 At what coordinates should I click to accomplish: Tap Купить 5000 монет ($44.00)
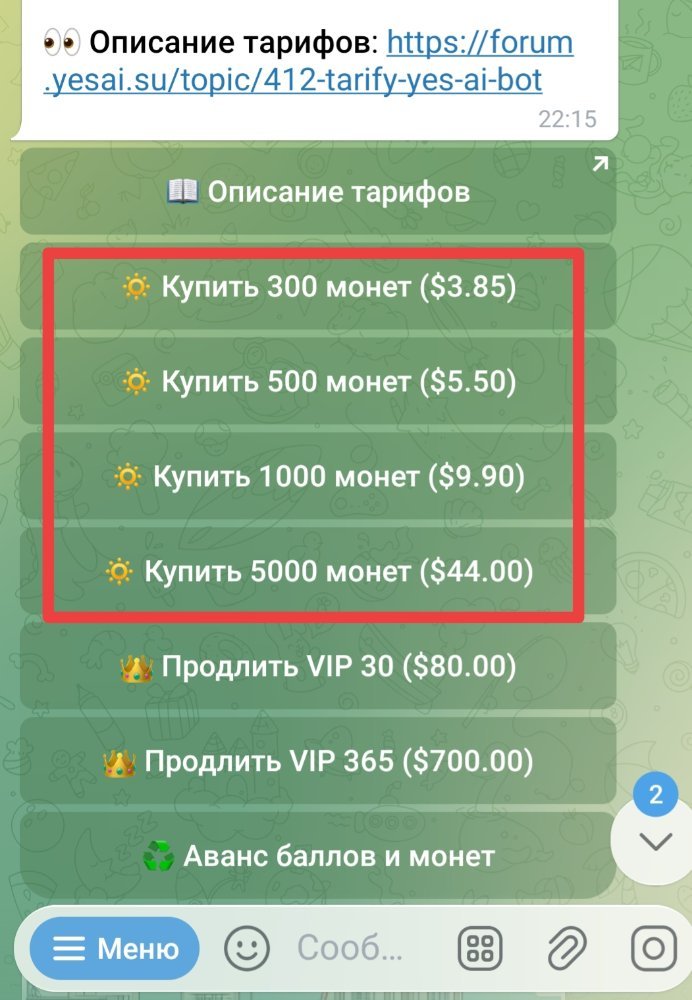point(318,571)
